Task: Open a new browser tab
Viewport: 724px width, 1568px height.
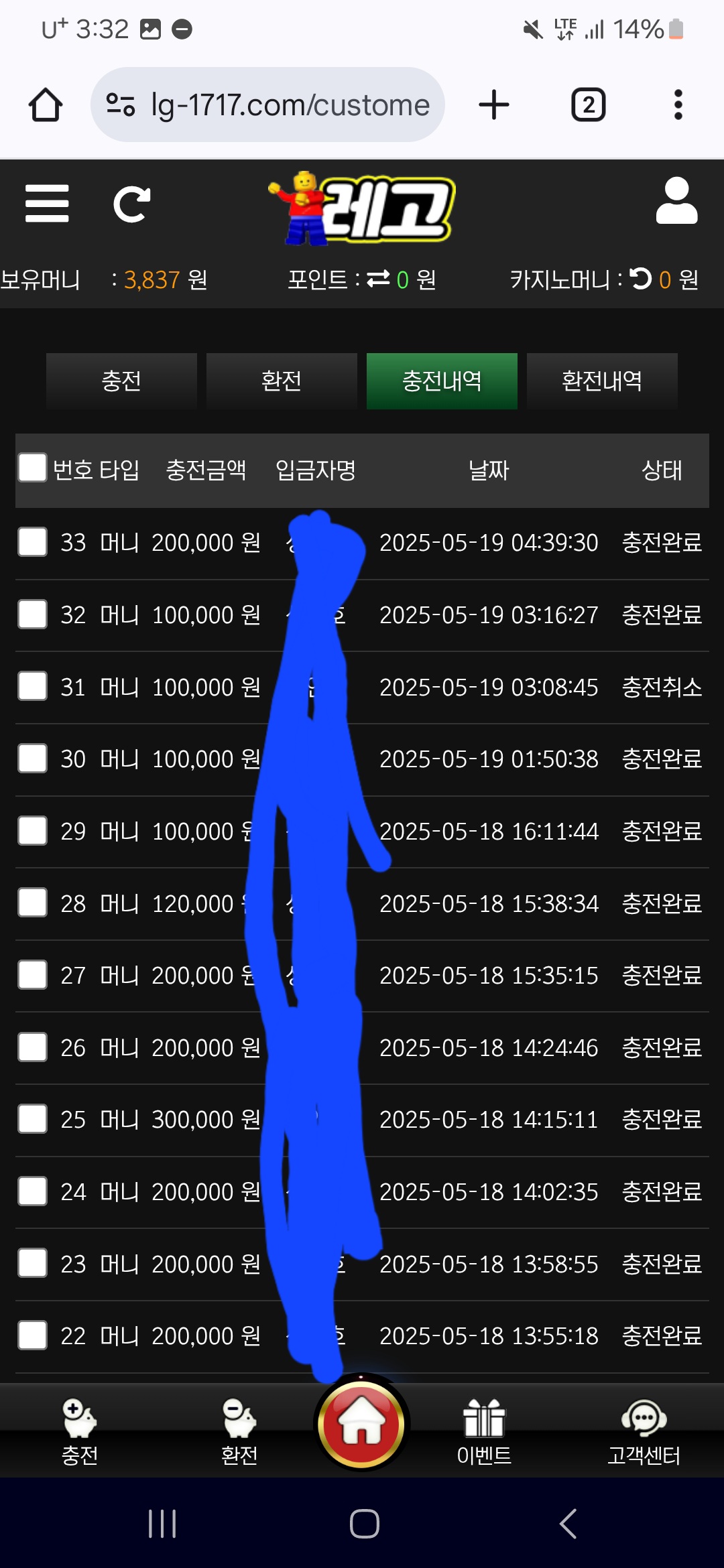Action: [494, 105]
